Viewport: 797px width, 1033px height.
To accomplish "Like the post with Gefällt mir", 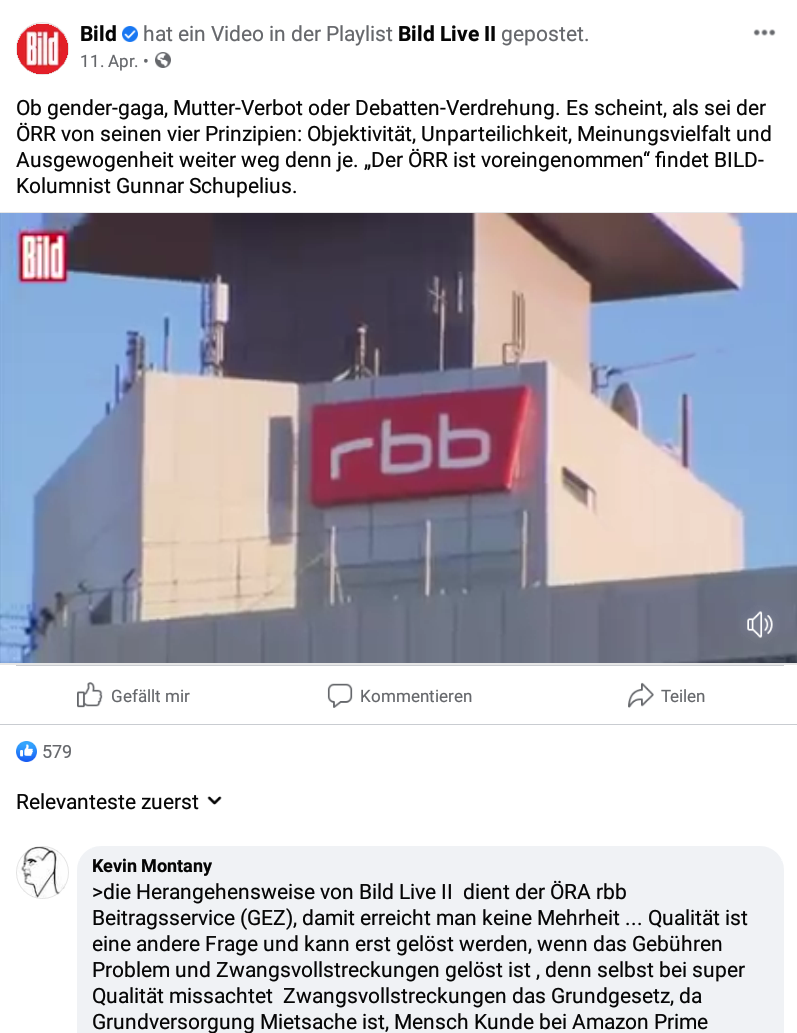I will [x=133, y=696].
